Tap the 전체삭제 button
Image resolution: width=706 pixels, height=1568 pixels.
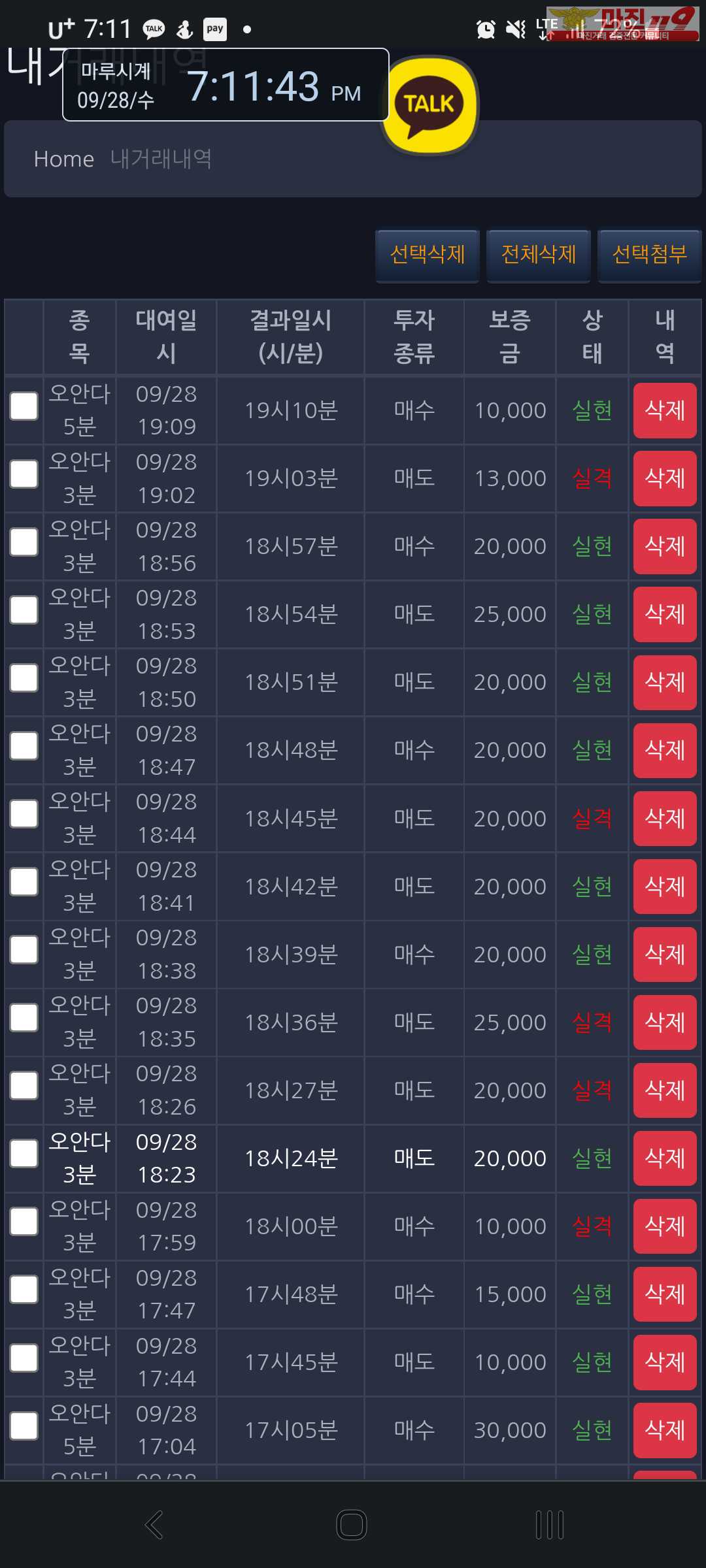tap(539, 255)
